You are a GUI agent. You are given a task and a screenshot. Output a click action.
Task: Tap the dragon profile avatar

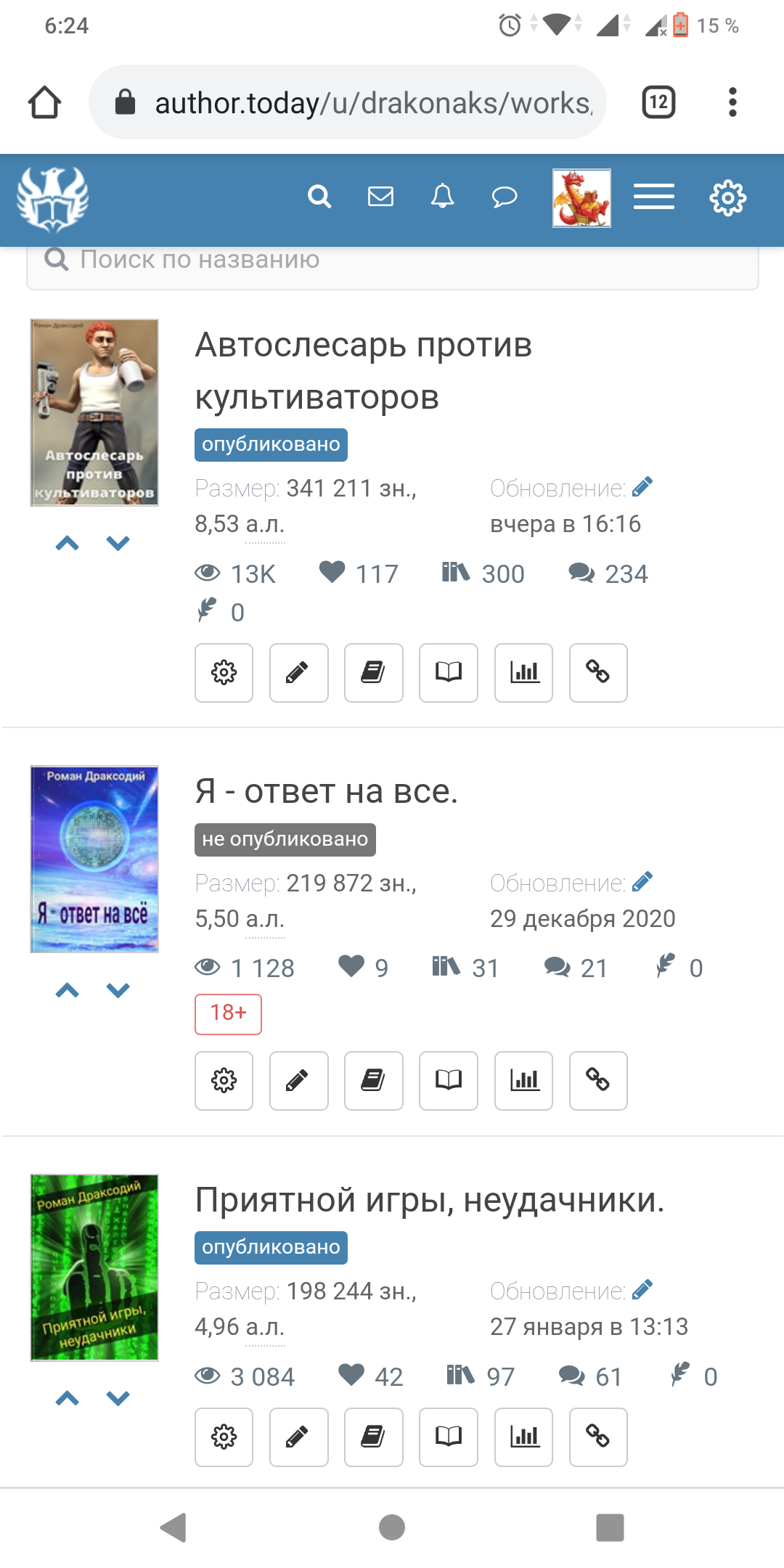click(581, 198)
